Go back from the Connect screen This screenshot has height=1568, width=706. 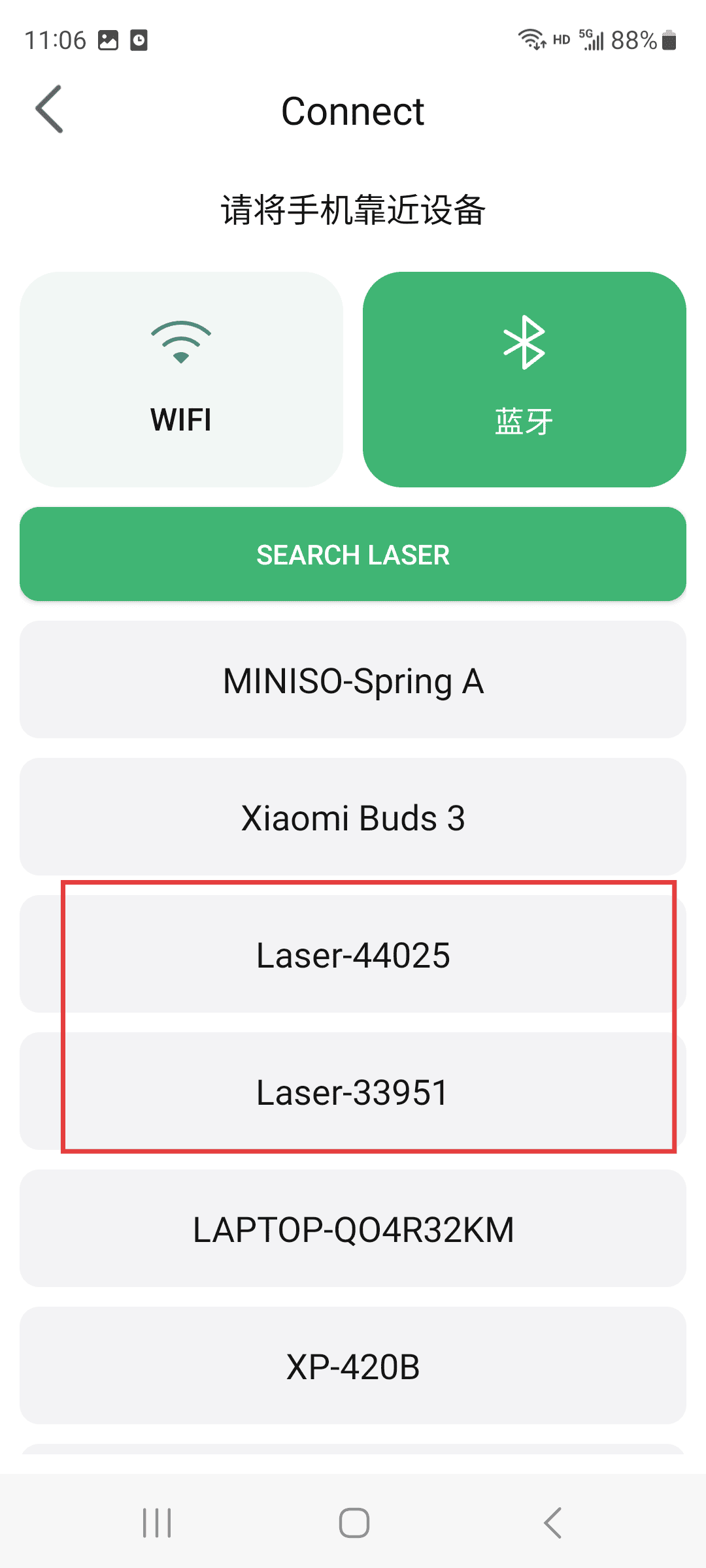pyautogui.click(x=50, y=110)
